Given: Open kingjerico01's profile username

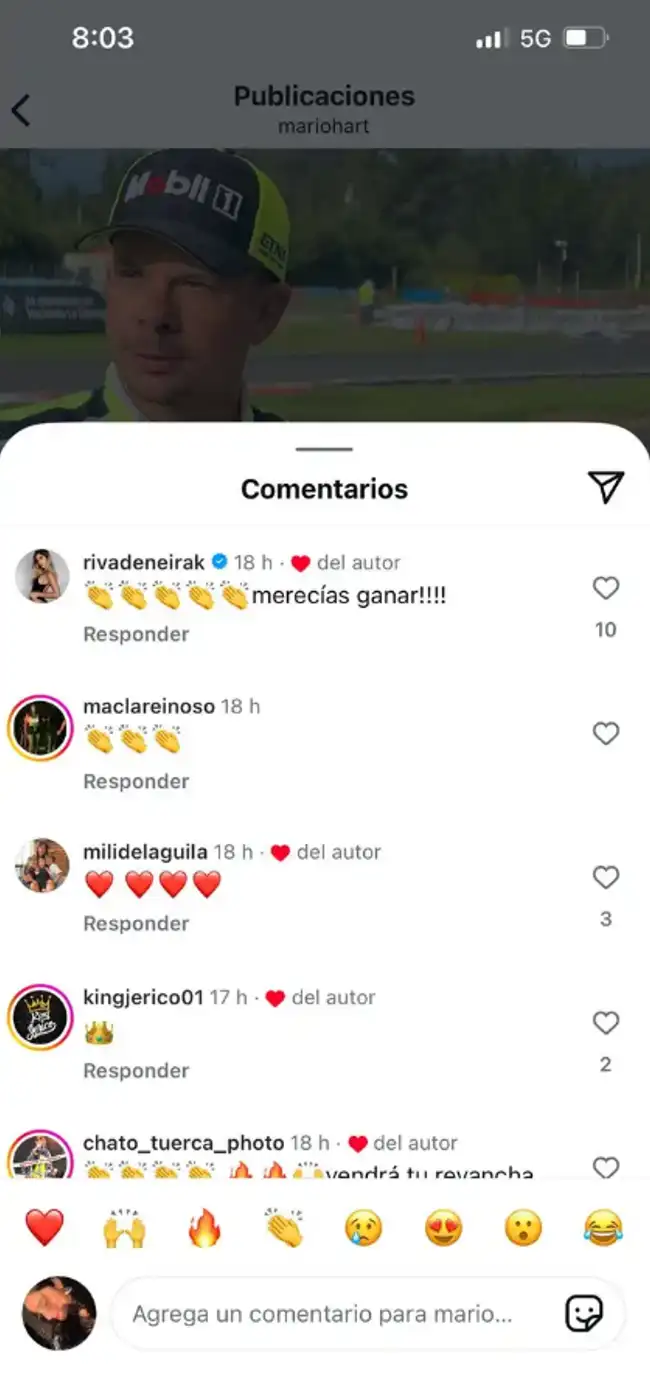Looking at the screenshot, I should (143, 997).
